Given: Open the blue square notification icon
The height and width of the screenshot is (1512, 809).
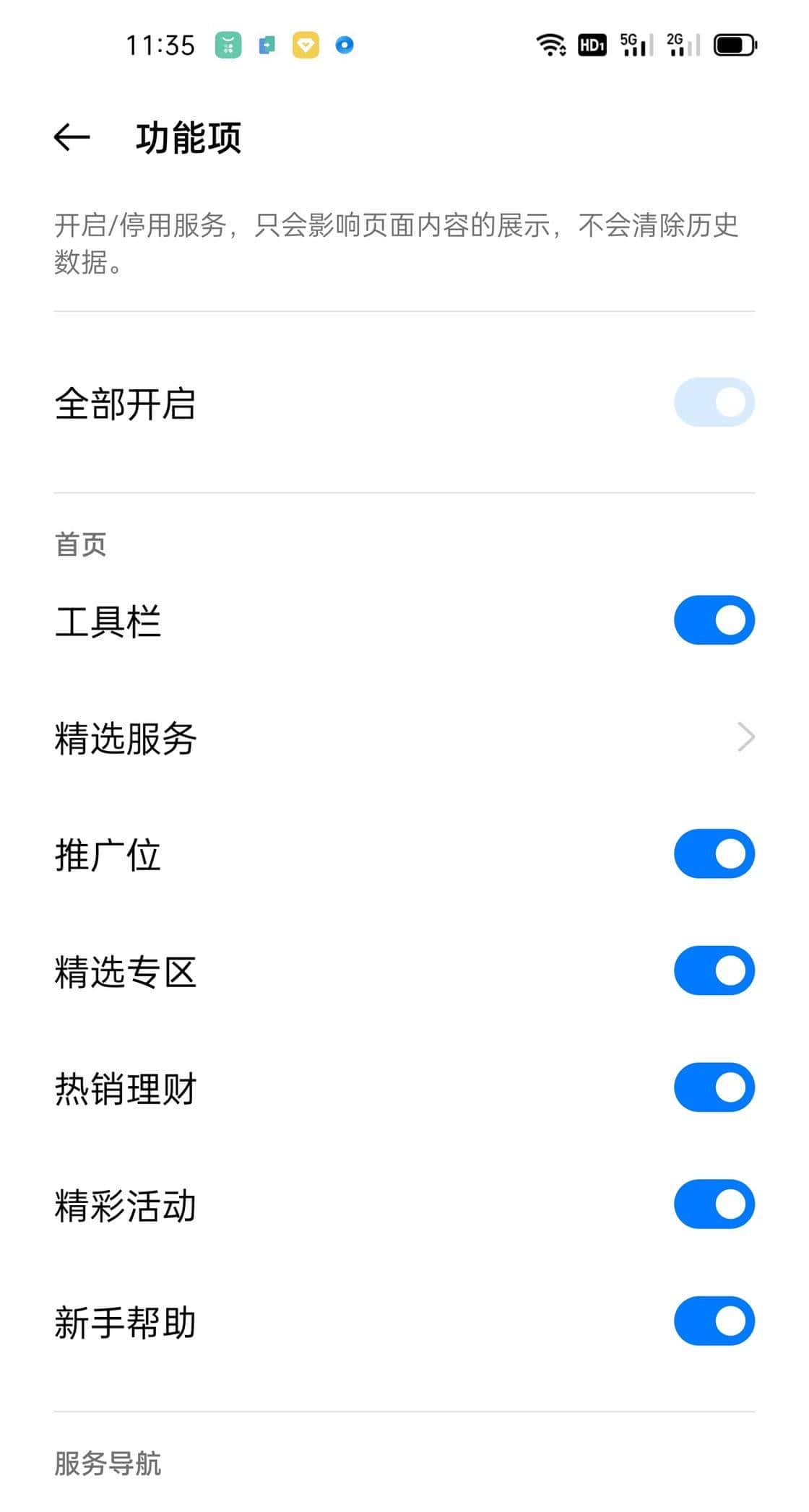Looking at the screenshot, I should click(x=267, y=45).
